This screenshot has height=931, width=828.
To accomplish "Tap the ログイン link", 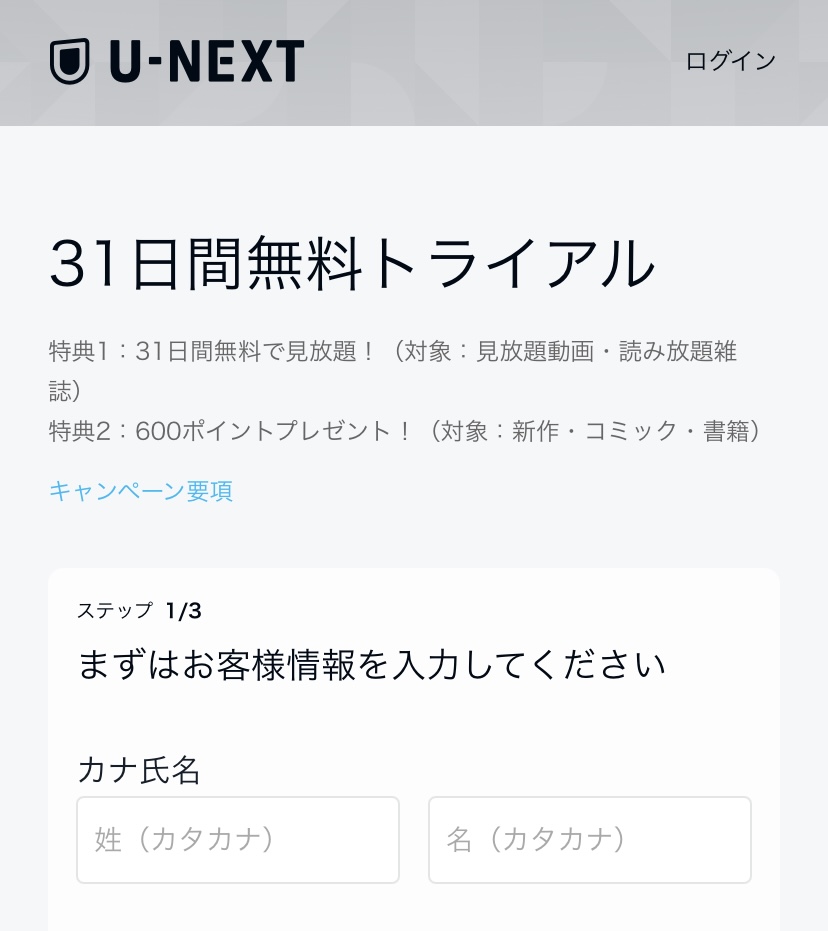I will point(730,61).
